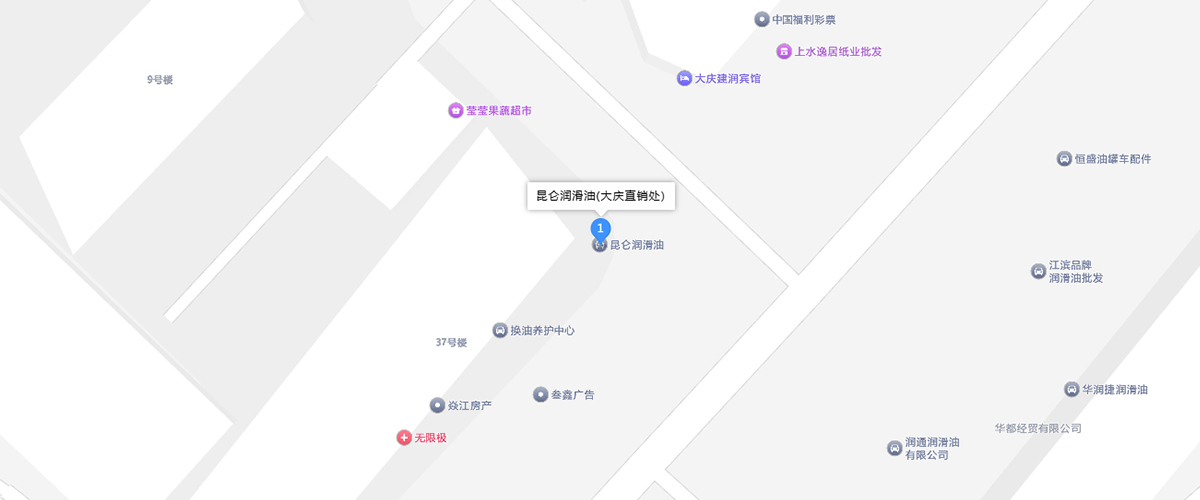Select the 华润捷润滑油 marker
Screen dimensions: 1200x500
point(1072,389)
